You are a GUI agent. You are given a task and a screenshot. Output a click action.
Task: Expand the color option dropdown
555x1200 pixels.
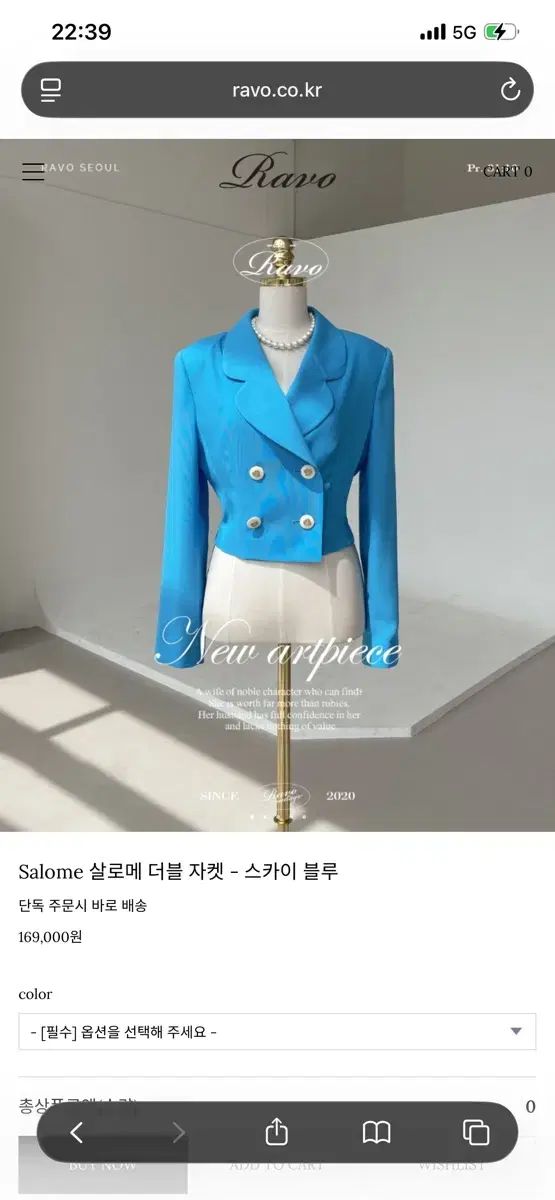(x=277, y=1031)
